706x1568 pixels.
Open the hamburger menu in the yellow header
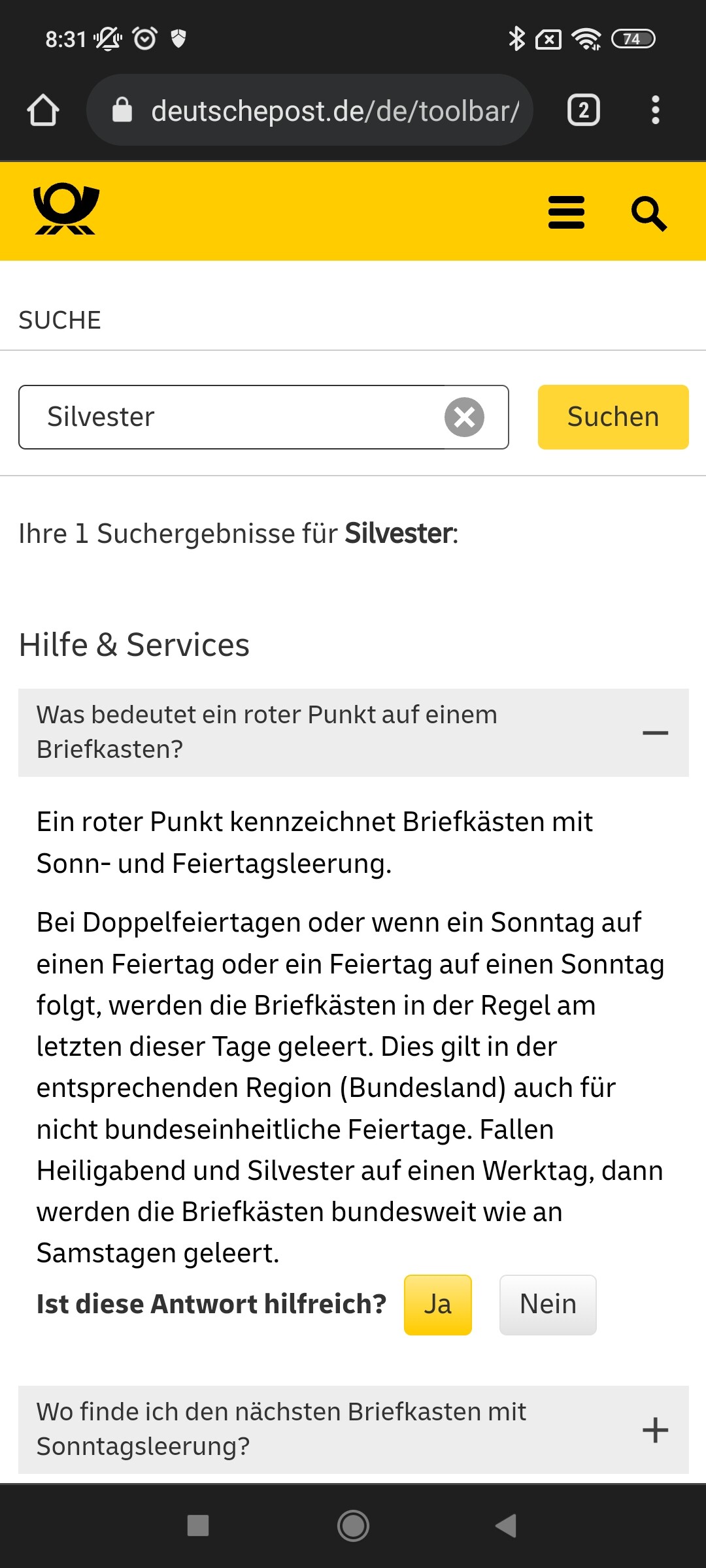tap(566, 212)
